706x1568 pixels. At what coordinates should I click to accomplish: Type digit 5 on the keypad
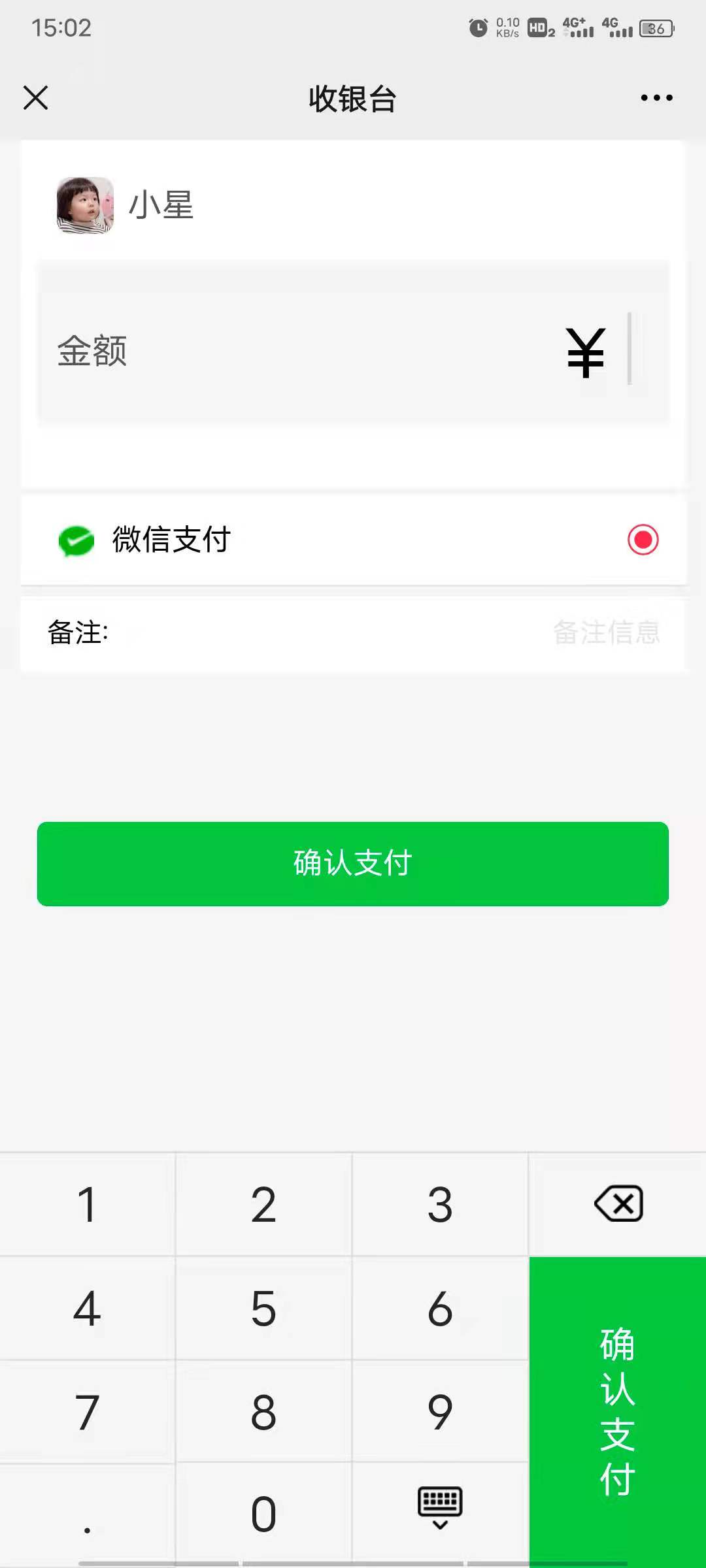[x=263, y=1309]
